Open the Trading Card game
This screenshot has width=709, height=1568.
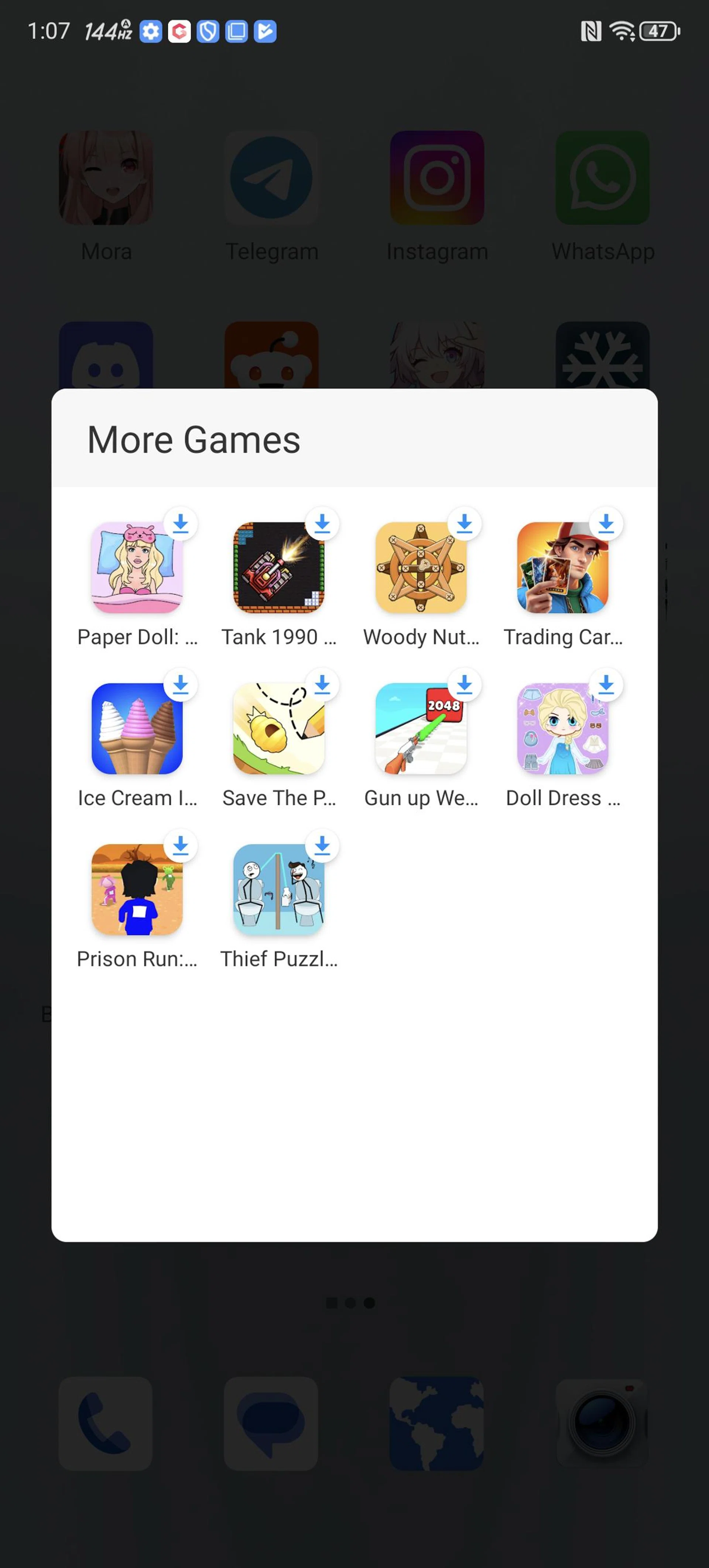[x=563, y=567]
